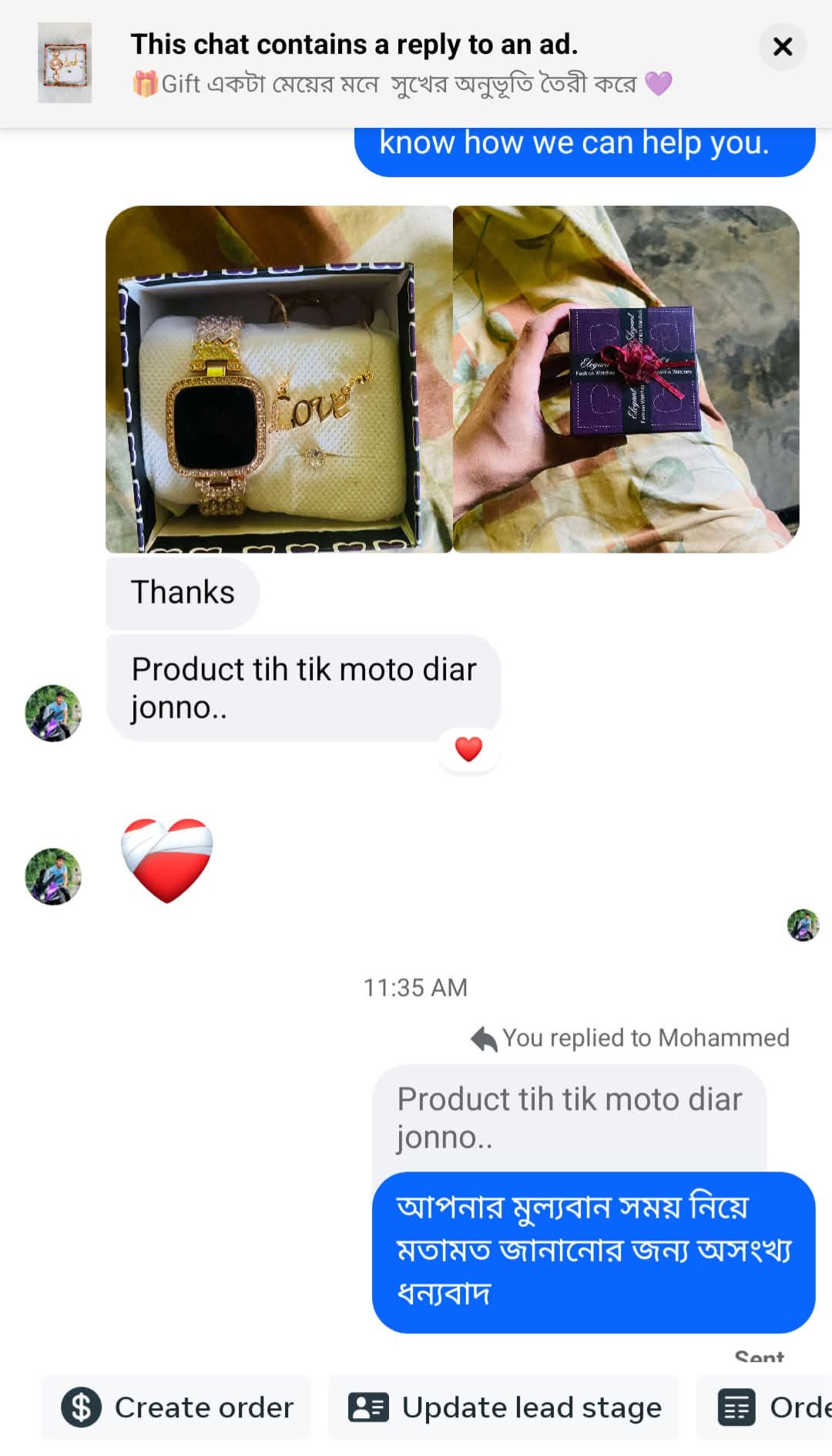
Task: Open the watch gift box photo
Action: 279,379
